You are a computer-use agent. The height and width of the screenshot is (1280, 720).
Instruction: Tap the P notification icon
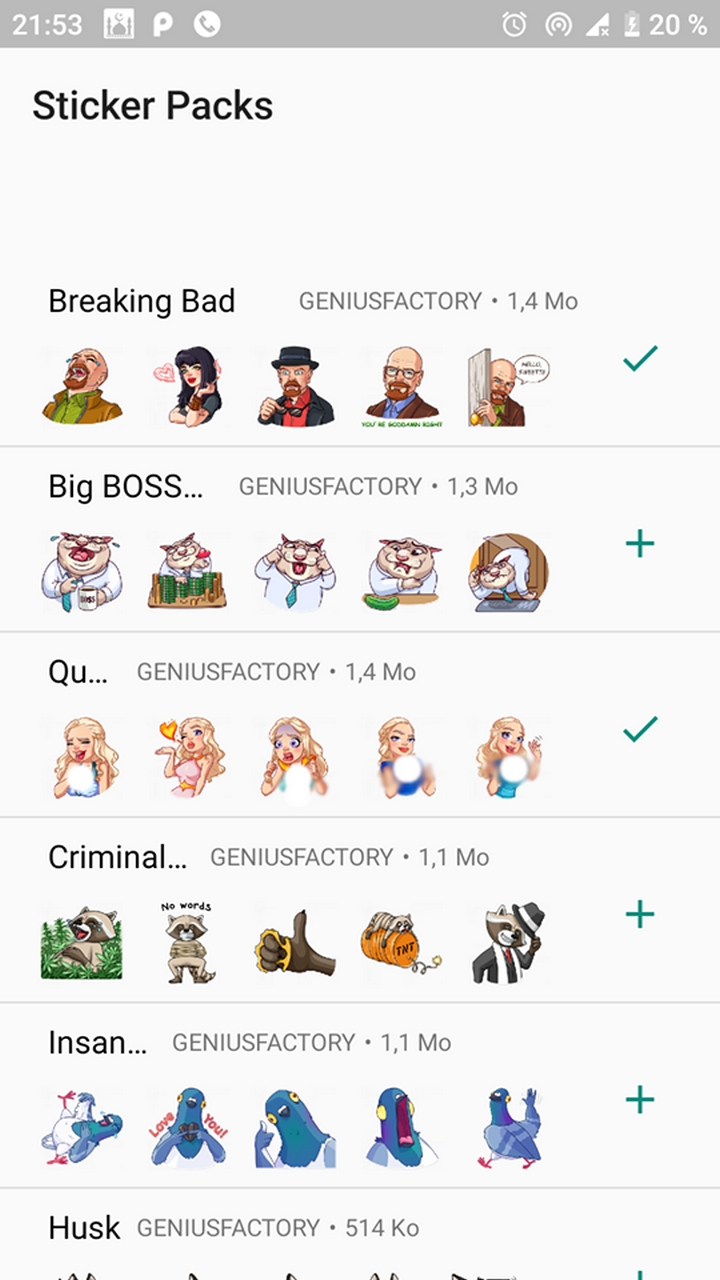163,24
